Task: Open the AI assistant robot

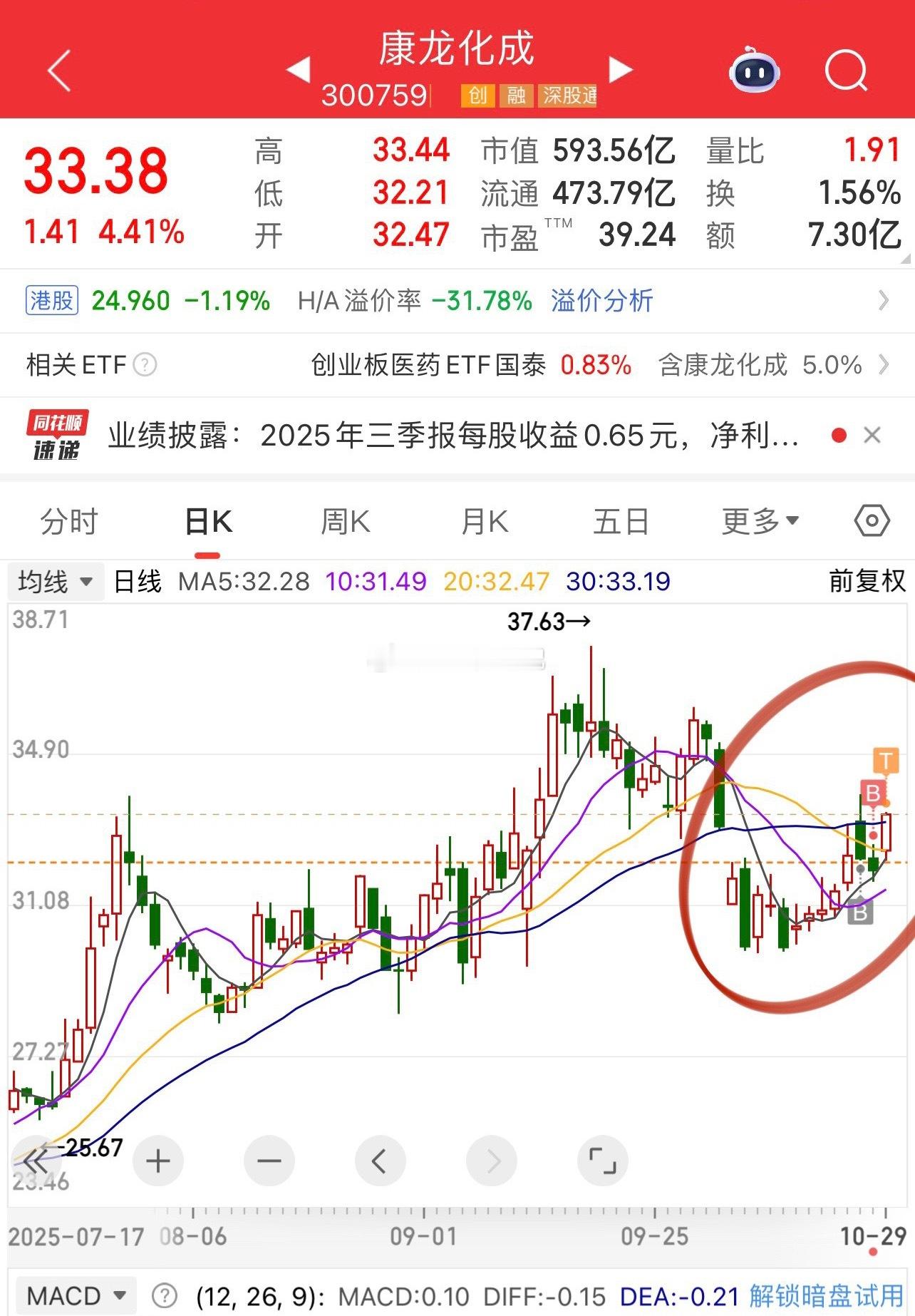Action: (755, 69)
